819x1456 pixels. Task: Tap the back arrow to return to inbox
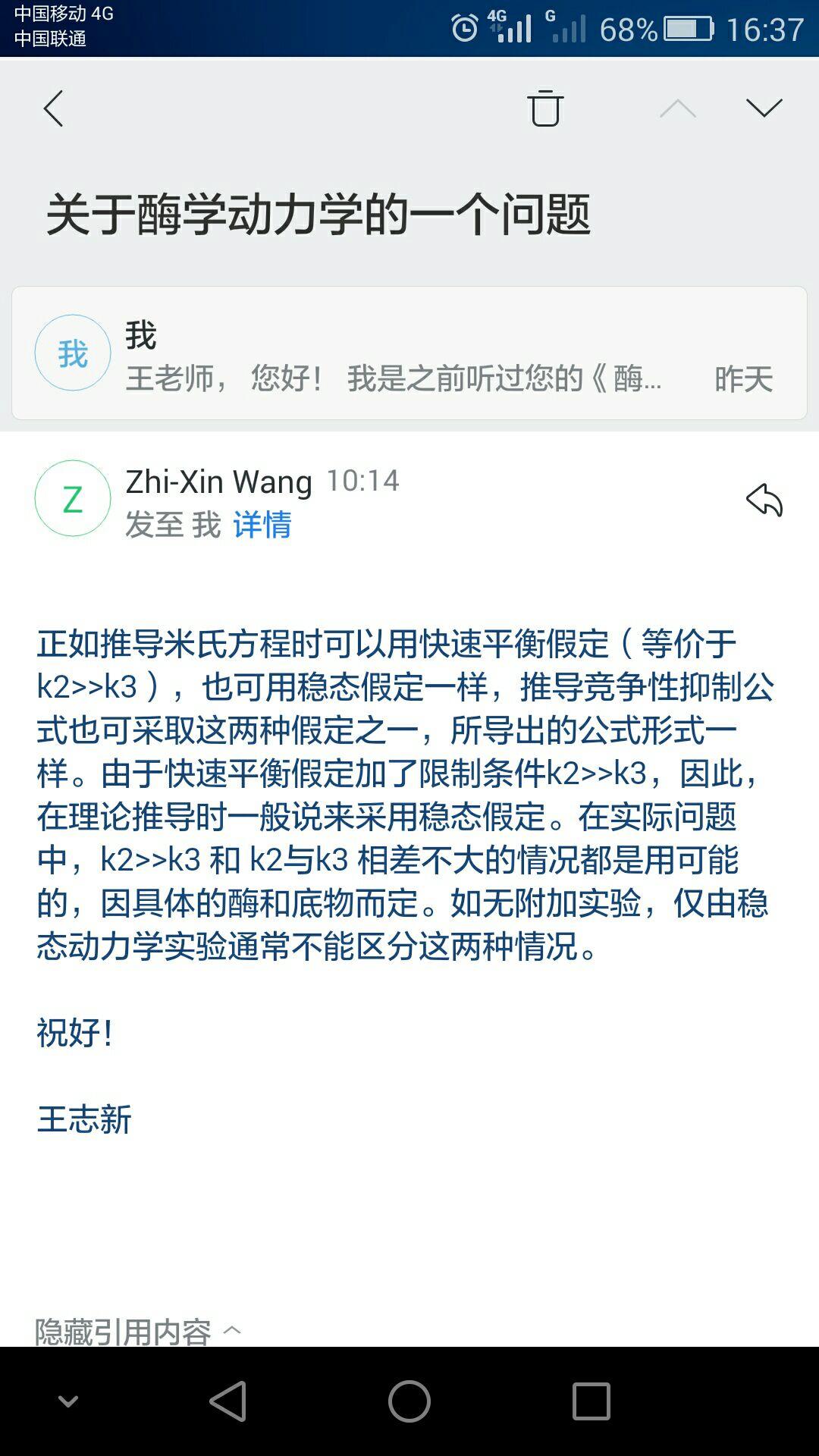53,108
